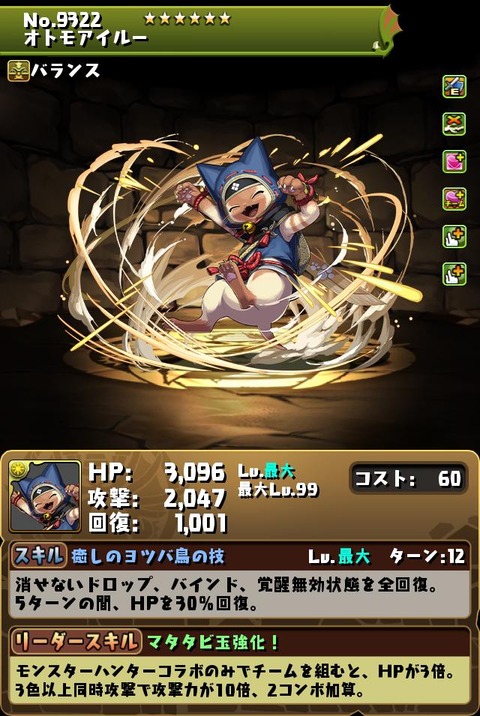Tap the team heart boost awakening icon
Screen dimensions: 480x716
click(x=454, y=199)
